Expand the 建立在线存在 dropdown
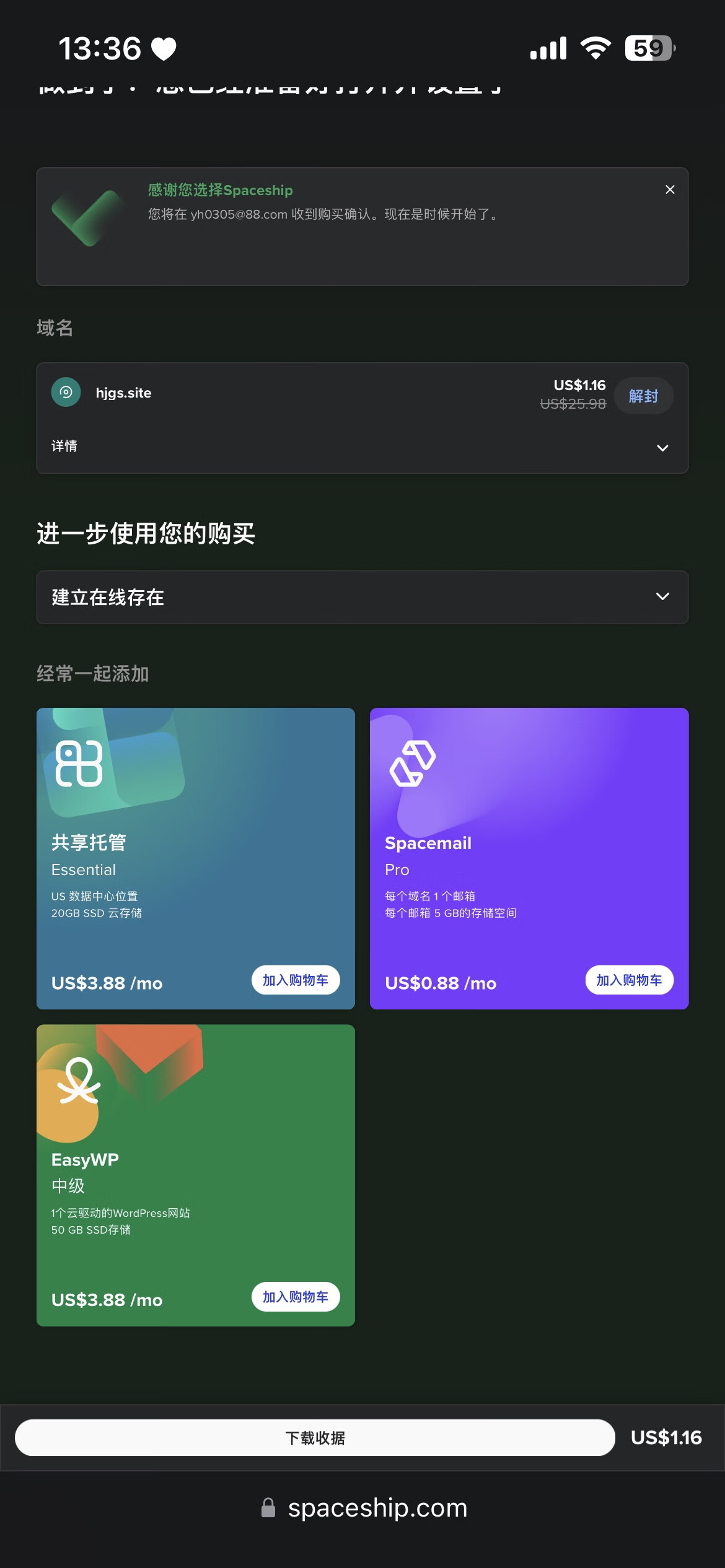Image resolution: width=725 pixels, height=1568 pixels. (x=362, y=597)
